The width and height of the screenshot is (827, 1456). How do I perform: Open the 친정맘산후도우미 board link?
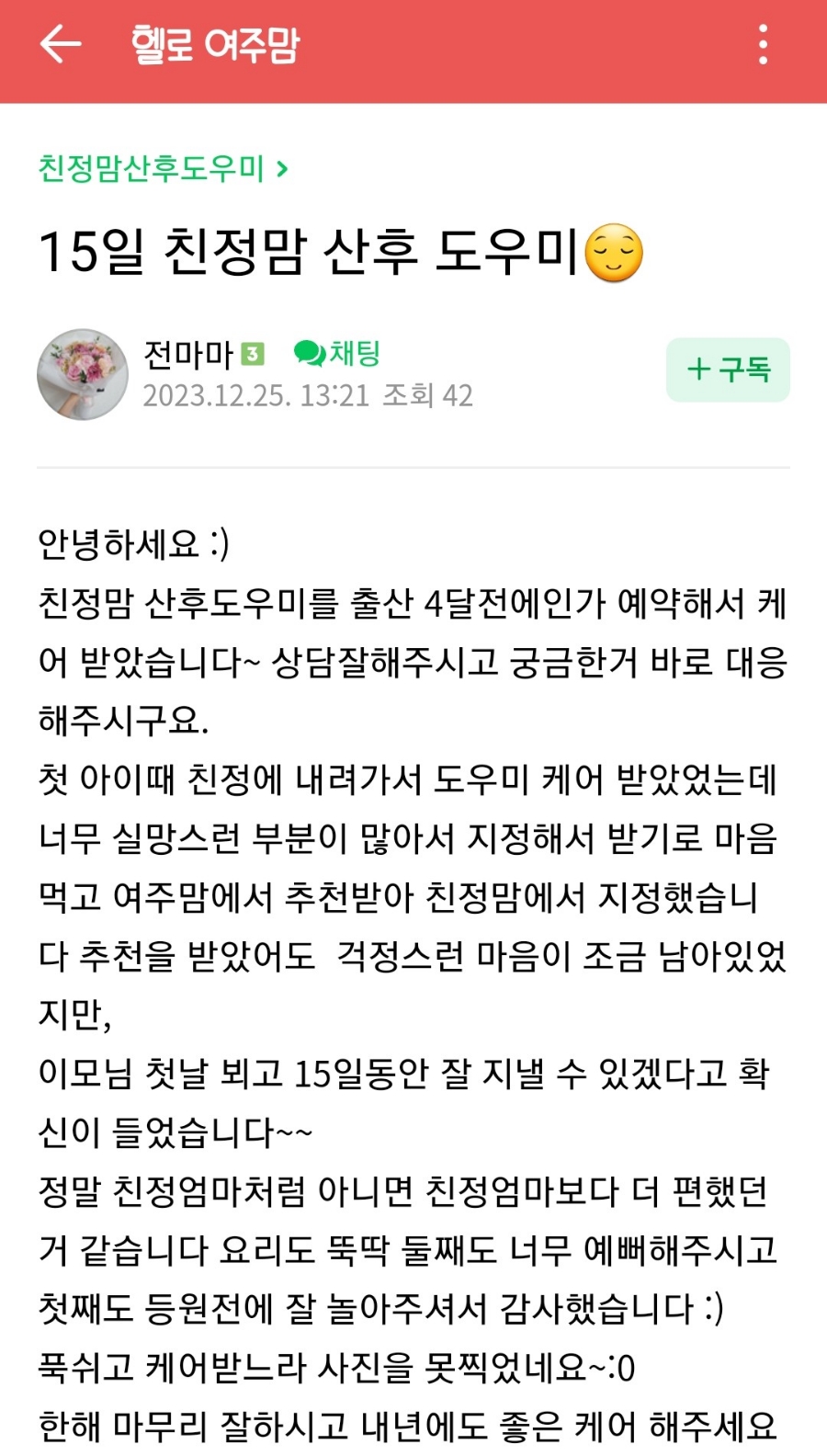click(x=163, y=168)
